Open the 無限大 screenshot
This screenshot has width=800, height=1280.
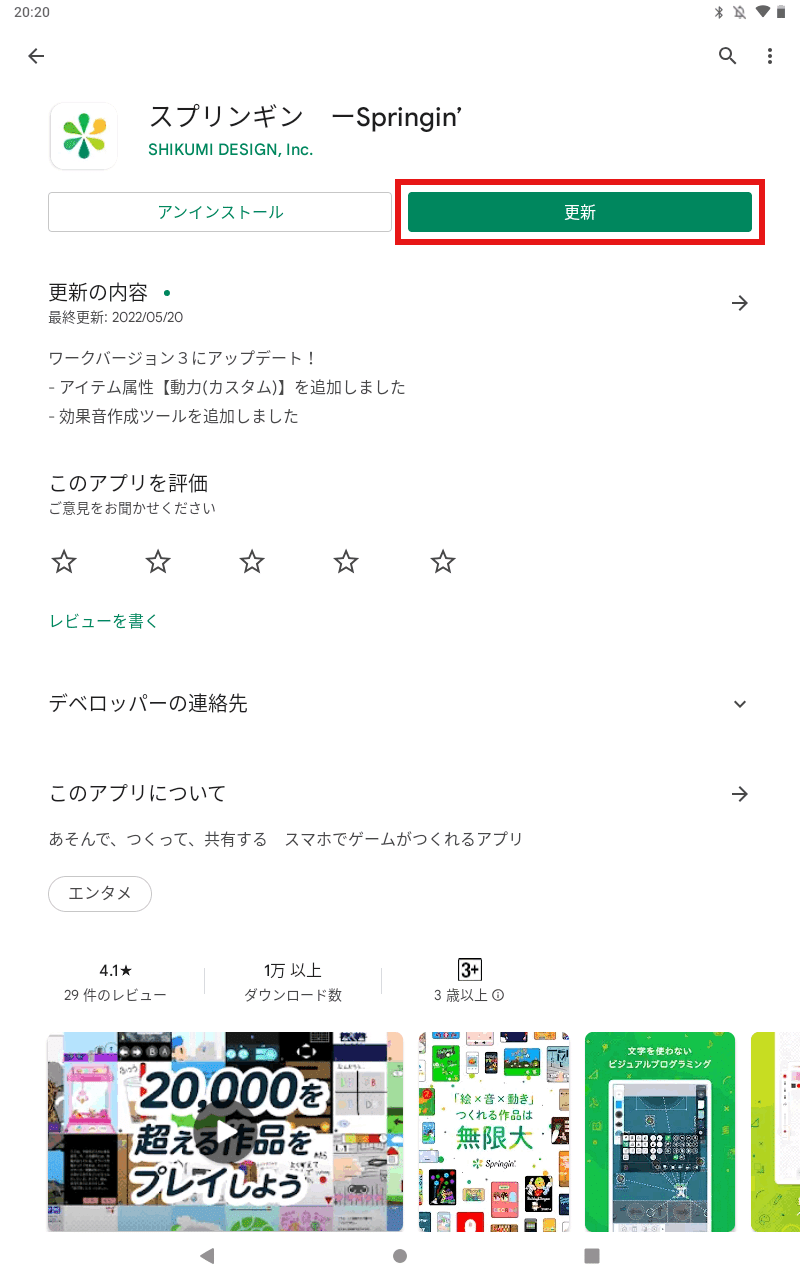(494, 1131)
